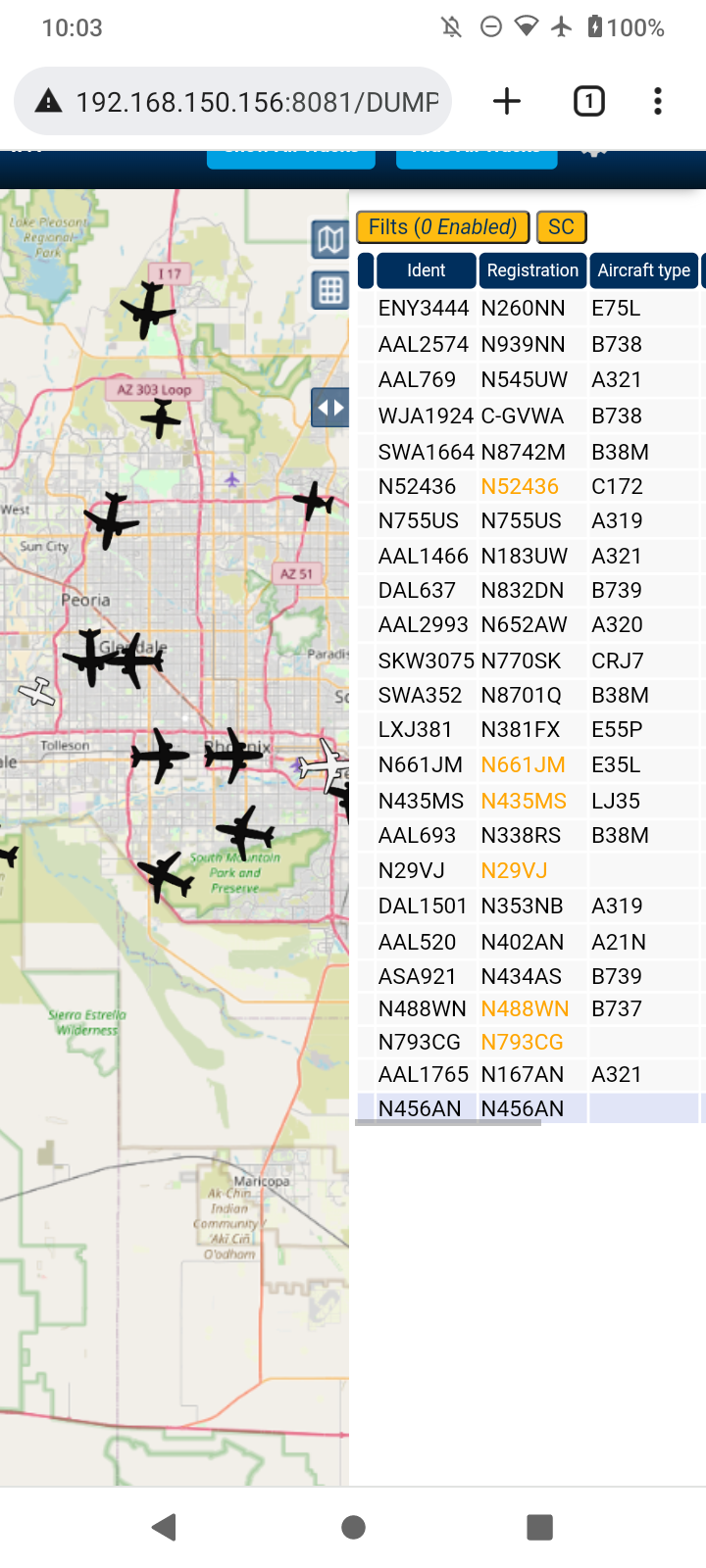Viewport: 706px width, 1568px height.
Task: Tap the grid icon on the map
Action: (x=330, y=290)
